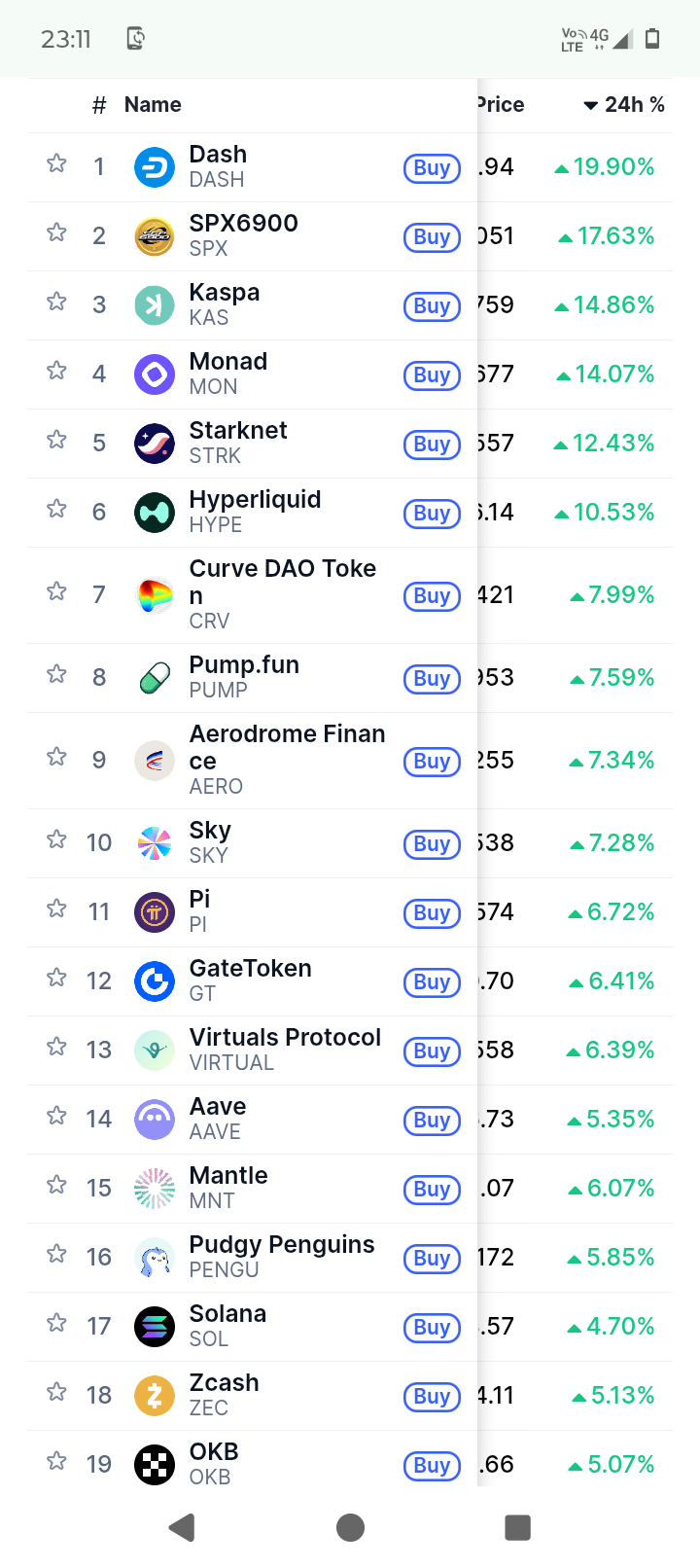Viewport: 700px width, 1568px height.
Task: Add Dash to watchlist with star
Action: point(56,163)
